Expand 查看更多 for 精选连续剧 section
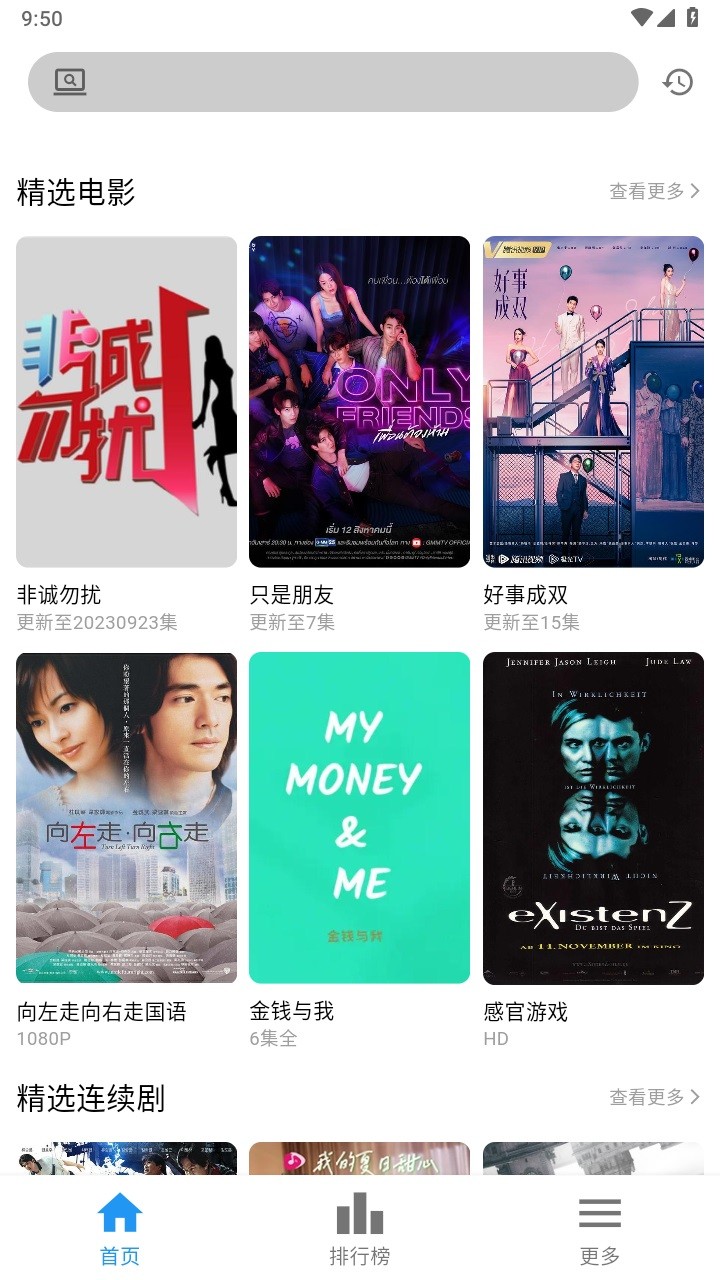The width and height of the screenshot is (720, 1280). [645, 1097]
